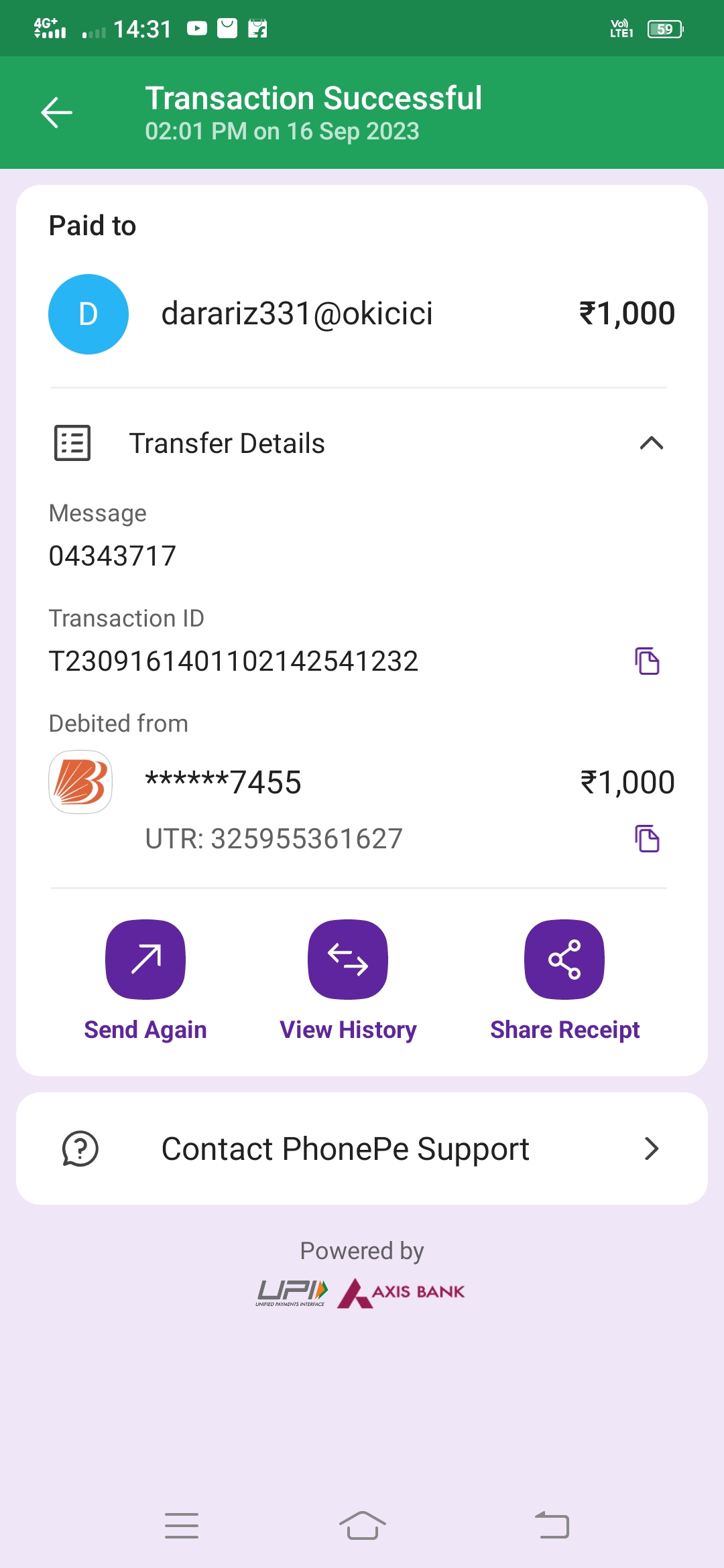Share the payment receipt
Viewport: 724px width, 1568px height.
564,960
